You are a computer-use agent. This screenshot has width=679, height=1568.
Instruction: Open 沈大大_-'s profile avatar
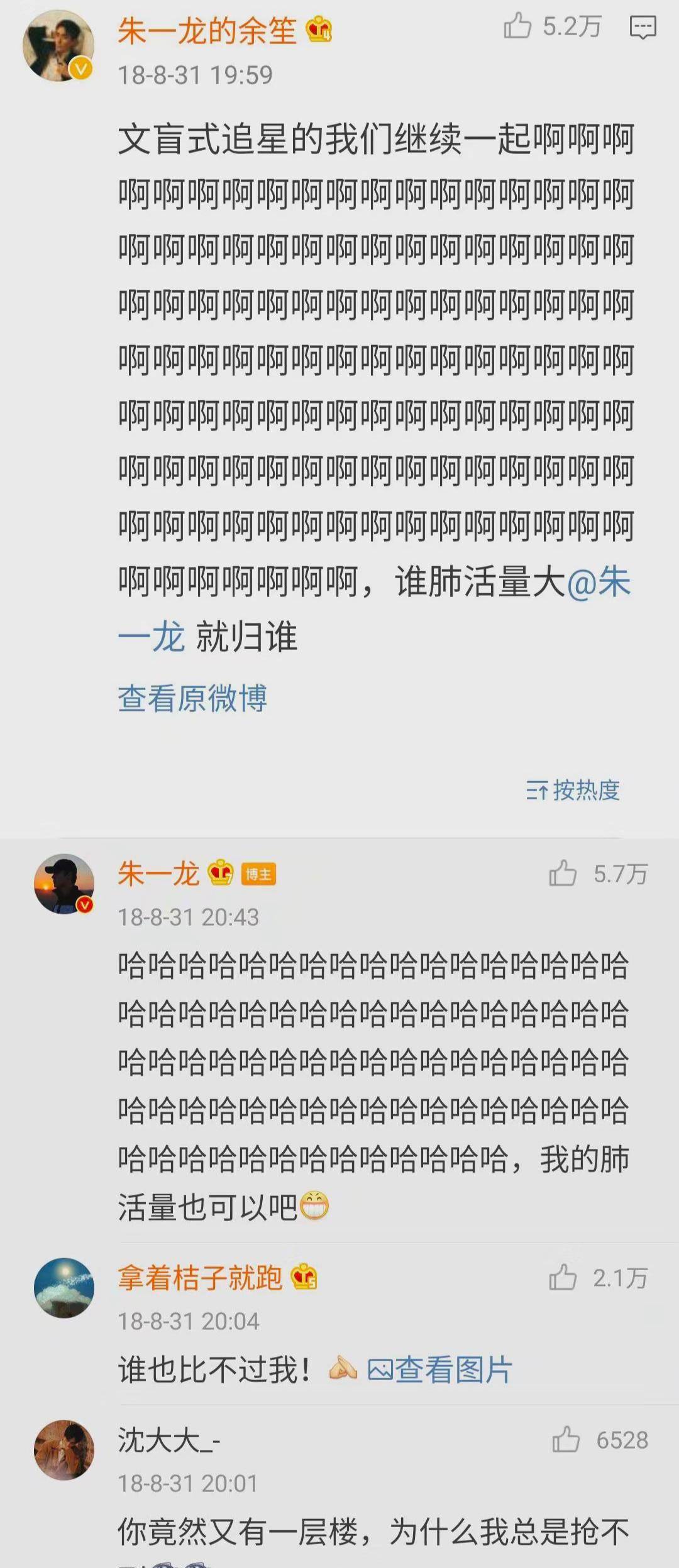(x=64, y=1450)
